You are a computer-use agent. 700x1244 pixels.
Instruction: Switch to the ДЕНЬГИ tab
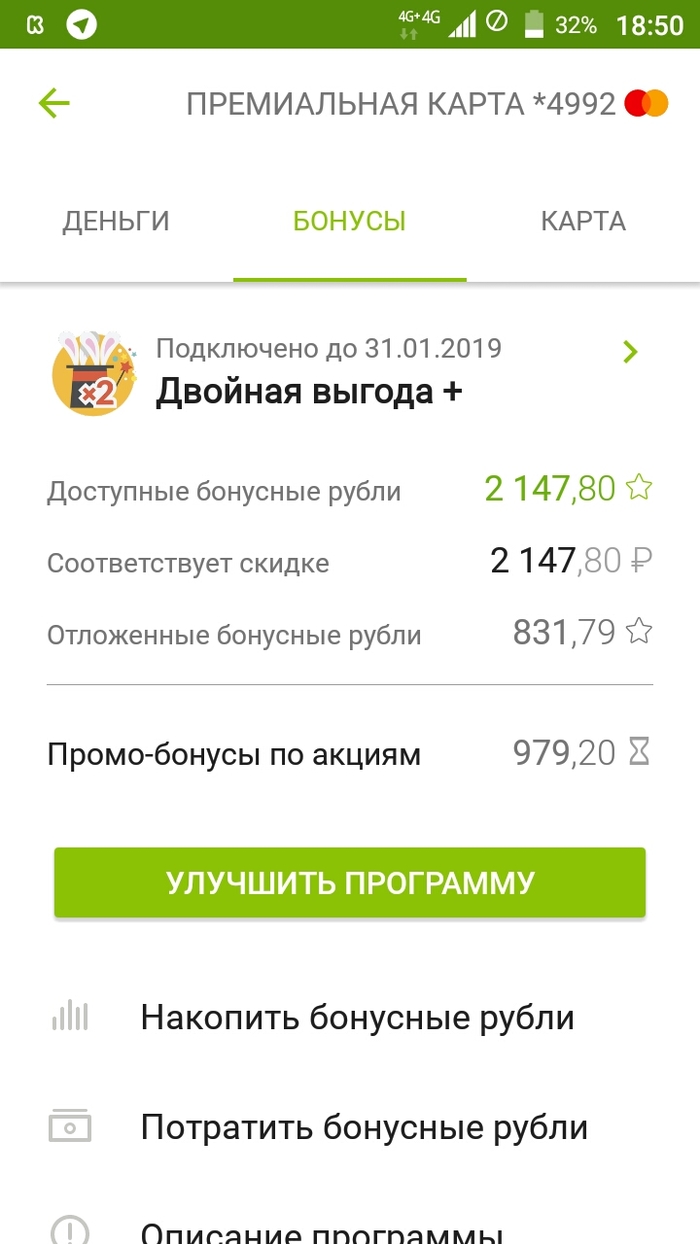pyautogui.click(x=116, y=221)
